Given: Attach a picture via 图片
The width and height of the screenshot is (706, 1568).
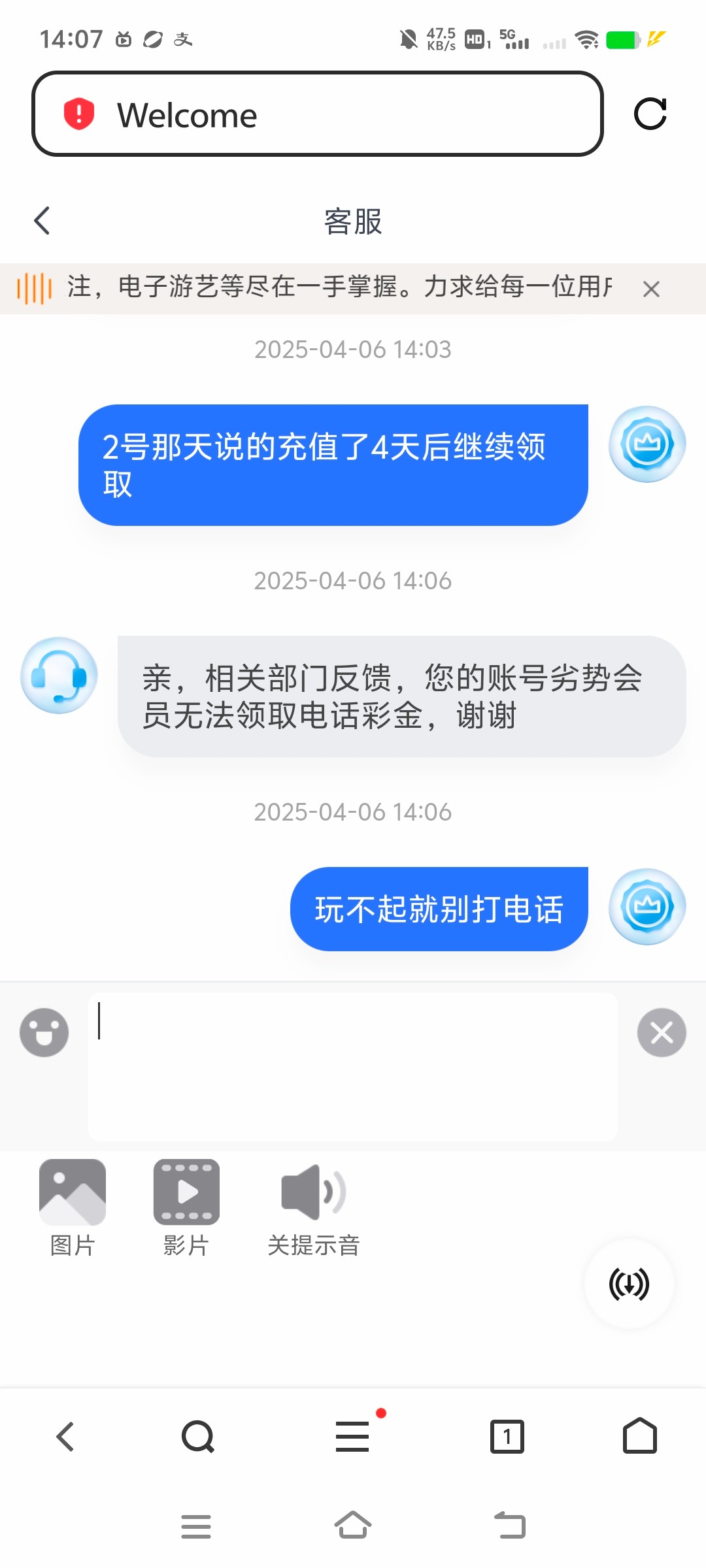Looking at the screenshot, I should (73, 1207).
